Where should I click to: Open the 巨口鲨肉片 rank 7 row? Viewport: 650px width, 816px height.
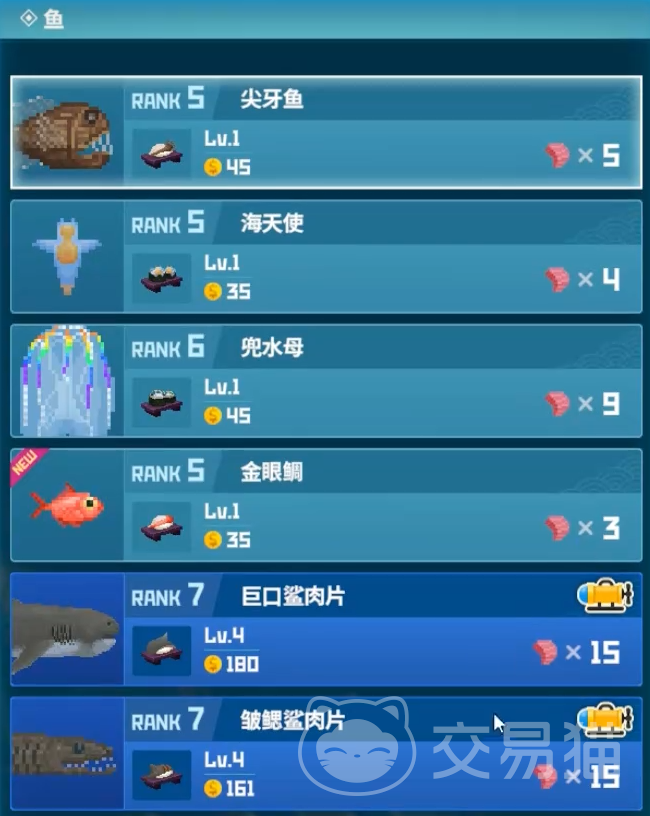click(326, 629)
